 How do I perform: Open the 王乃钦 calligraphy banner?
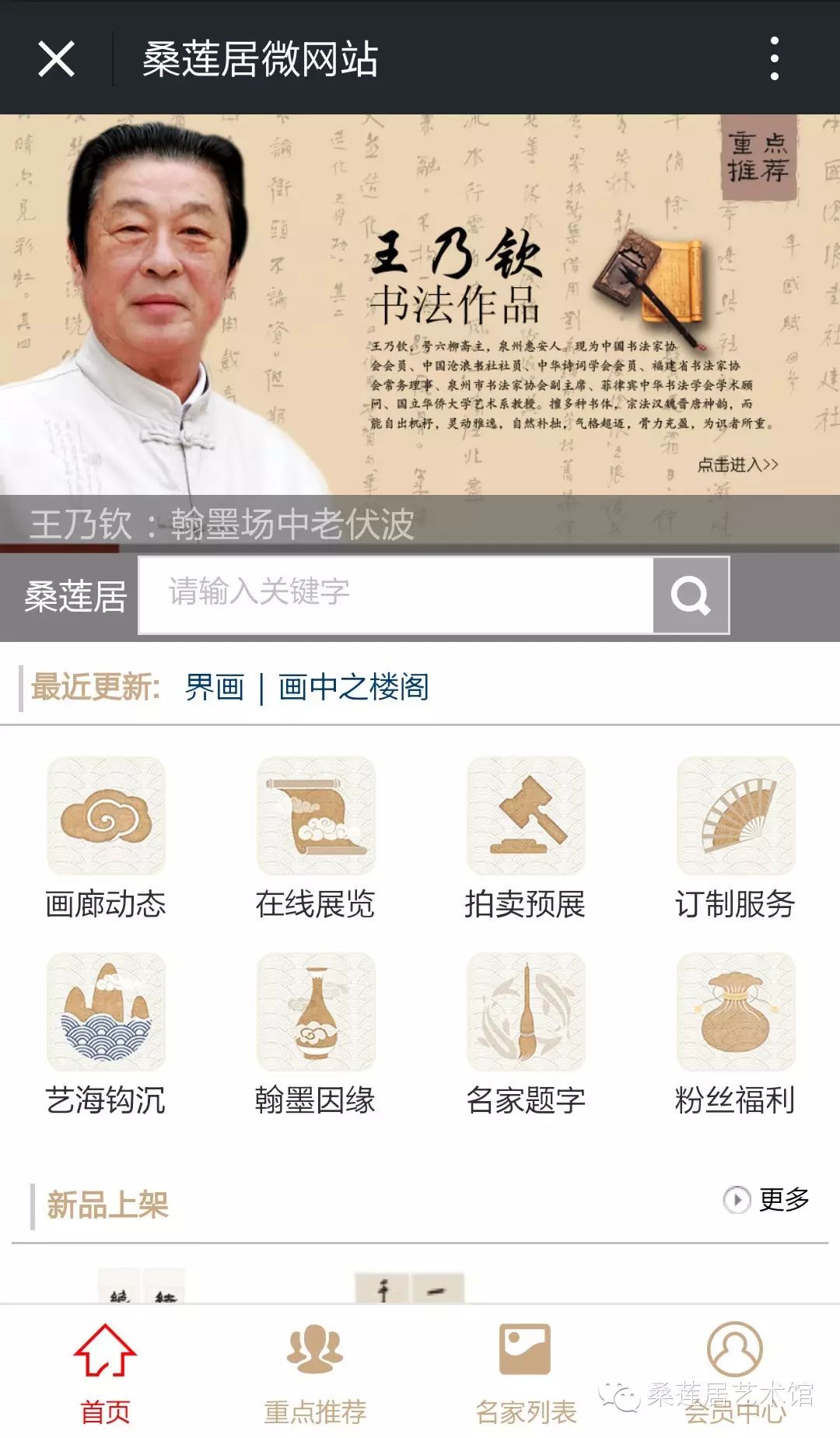point(420,327)
